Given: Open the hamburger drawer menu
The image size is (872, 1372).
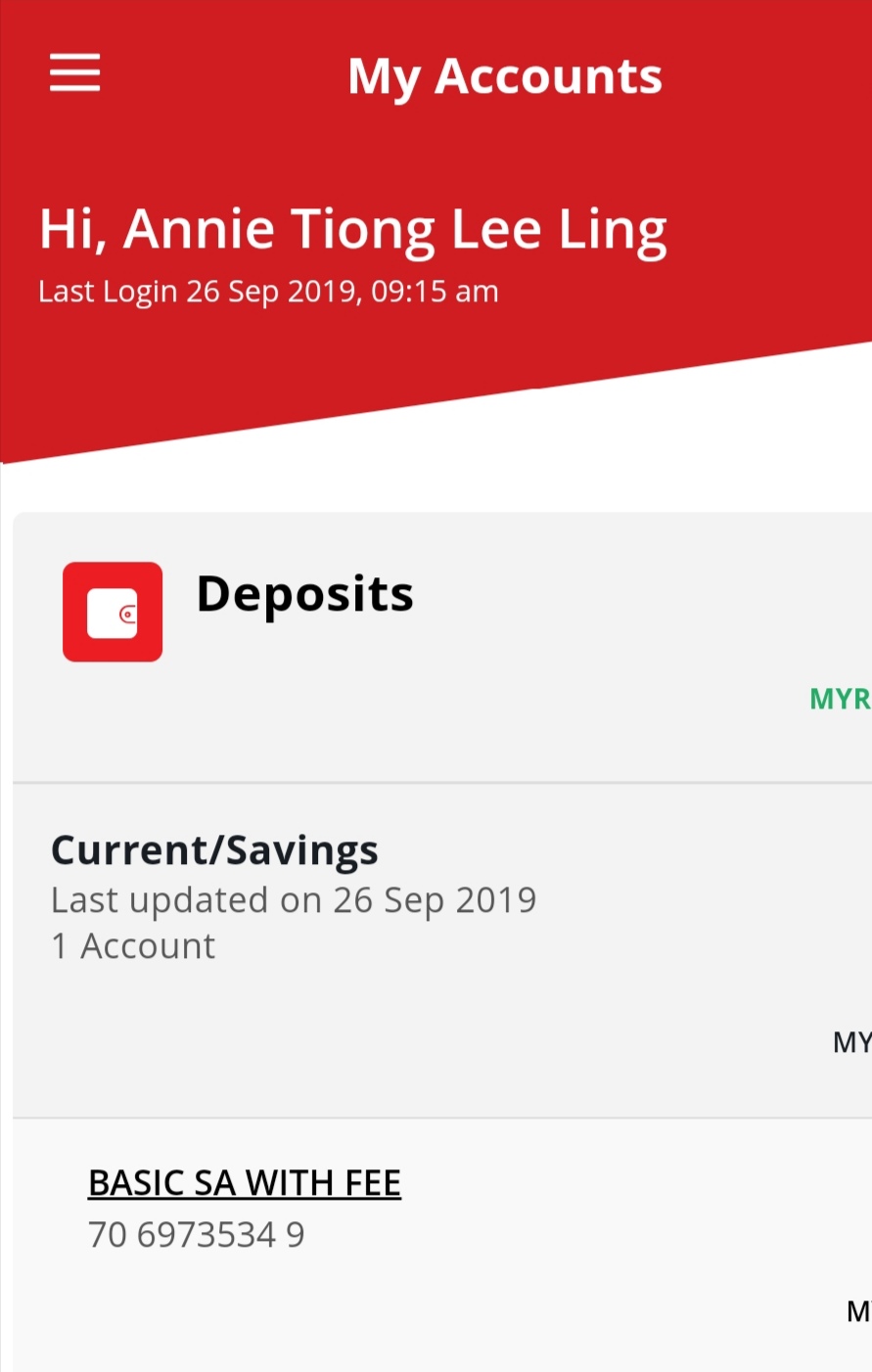Looking at the screenshot, I should click(75, 73).
